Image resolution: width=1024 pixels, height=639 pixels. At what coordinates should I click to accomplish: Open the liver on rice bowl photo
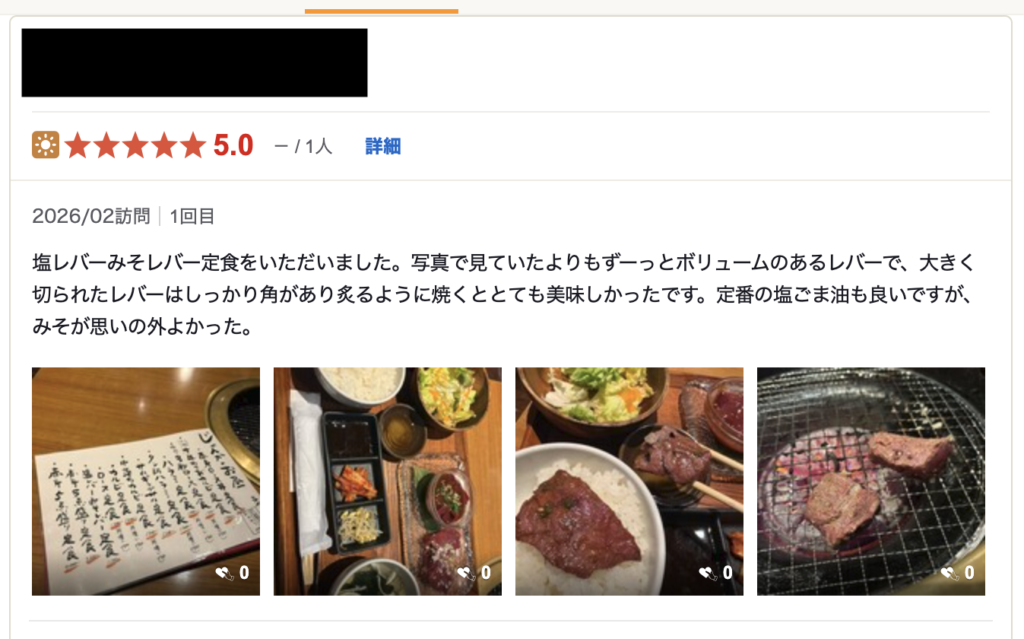pos(629,470)
